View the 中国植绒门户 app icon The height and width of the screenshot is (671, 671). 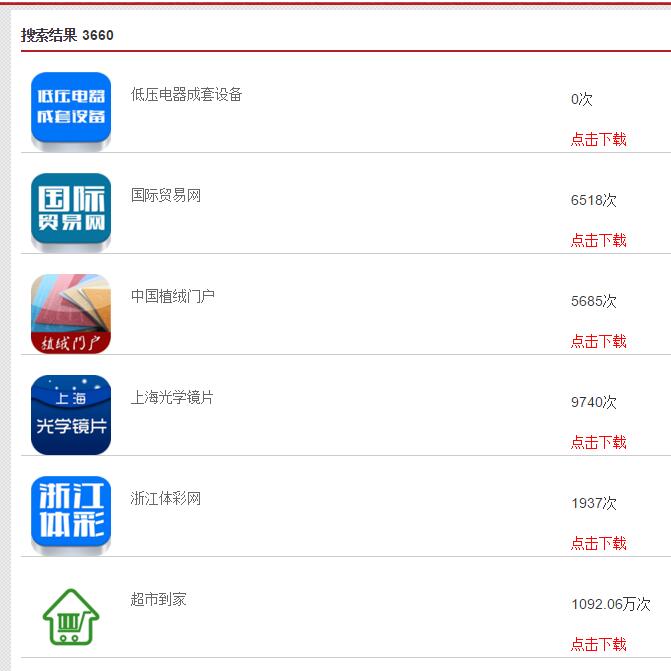tap(71, 313)
